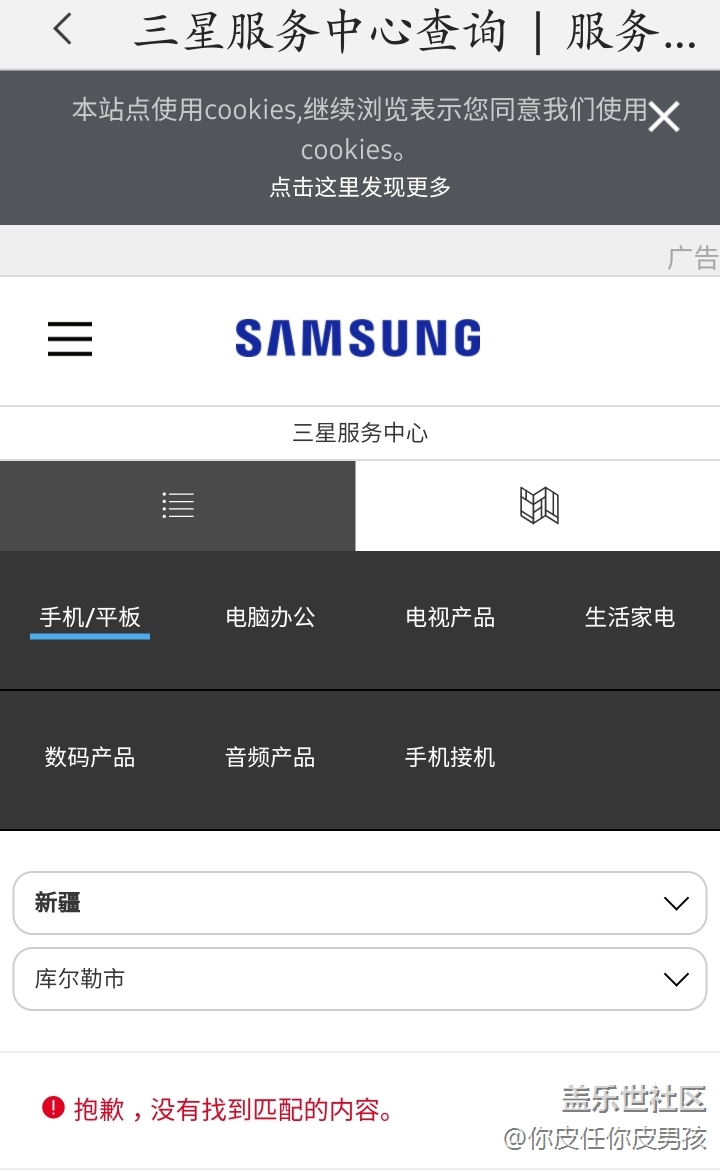
Task: Expand the 库尔勒市 city dropdown
Action: point(360,979)
